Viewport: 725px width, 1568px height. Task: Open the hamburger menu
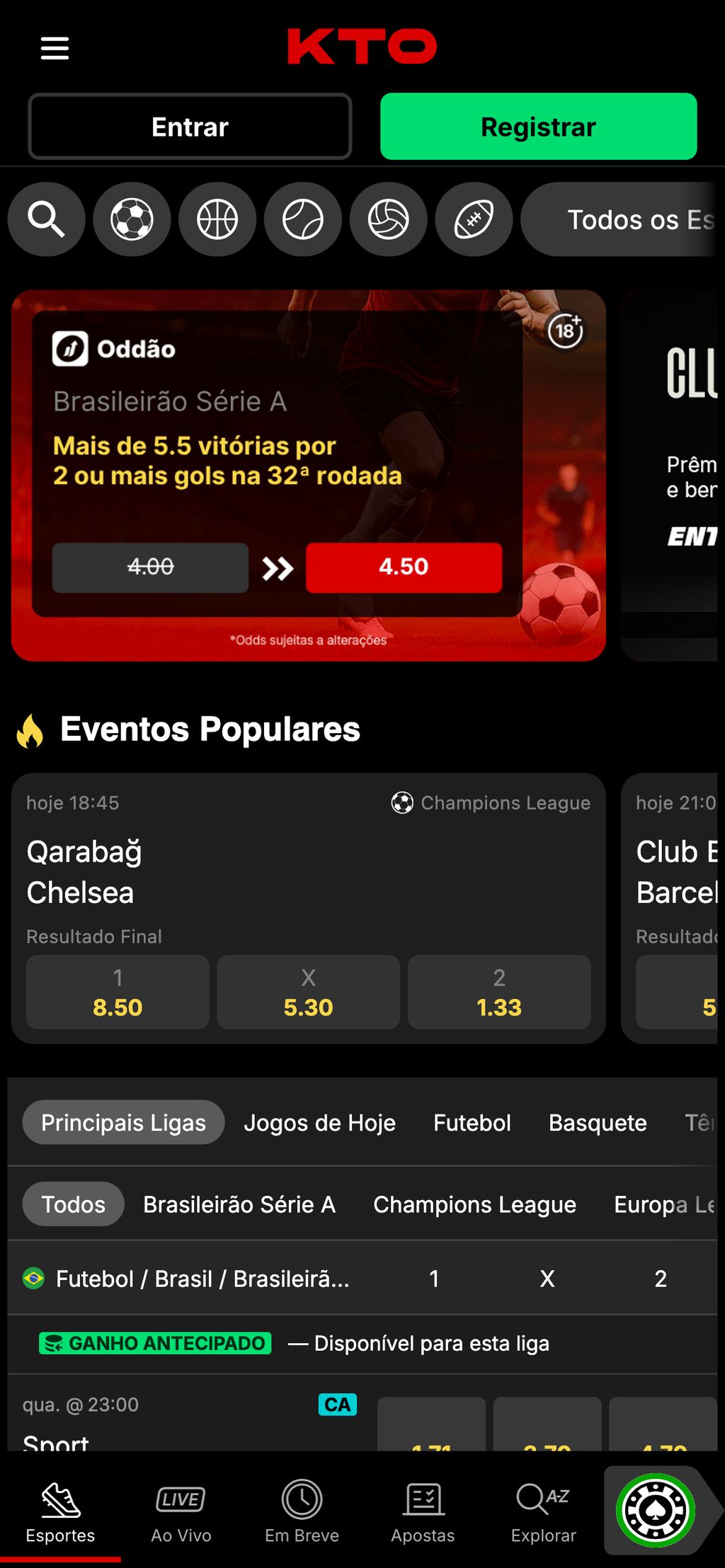click(55, 47)
